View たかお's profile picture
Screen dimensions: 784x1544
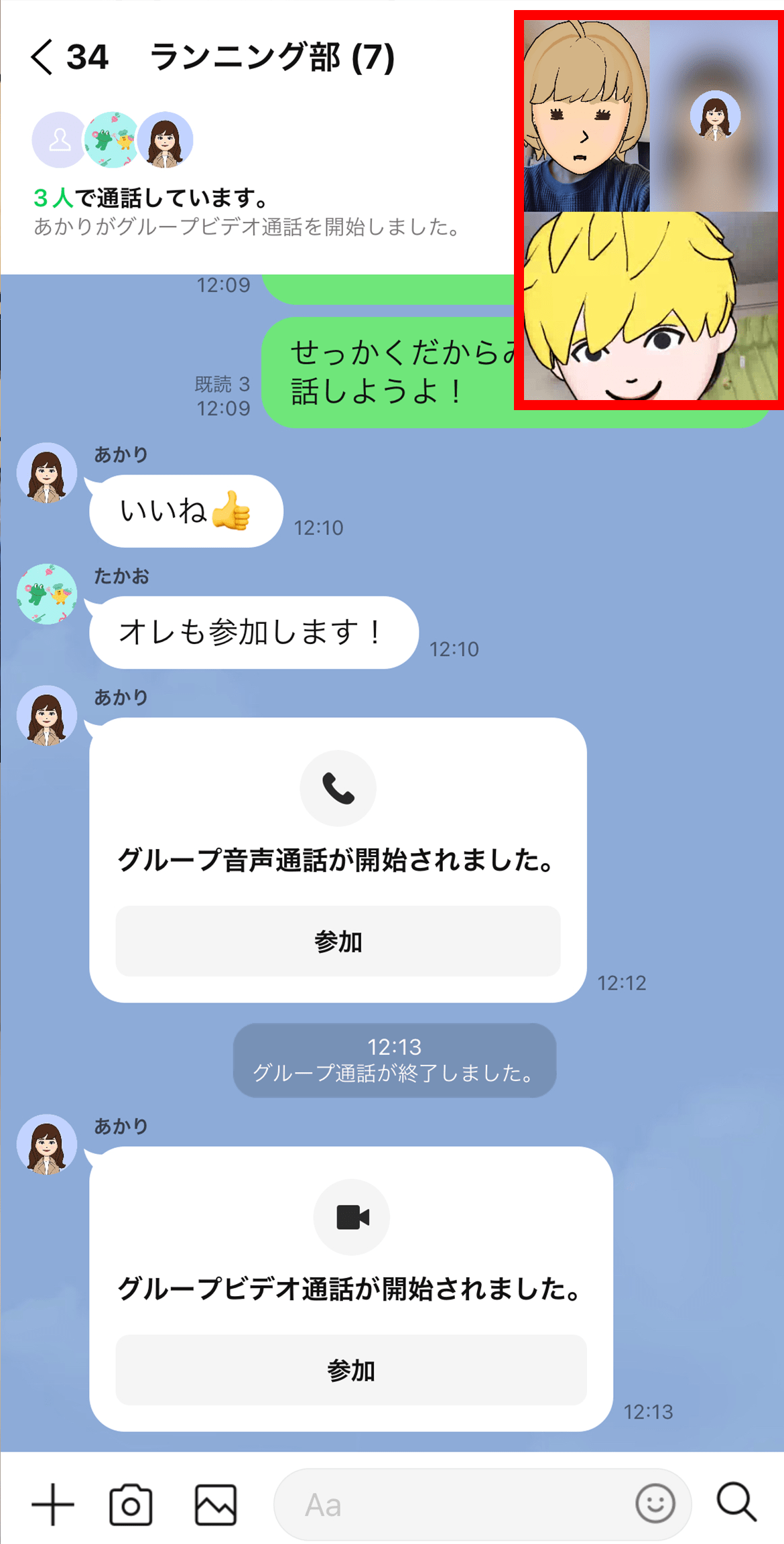pos(47,594)
